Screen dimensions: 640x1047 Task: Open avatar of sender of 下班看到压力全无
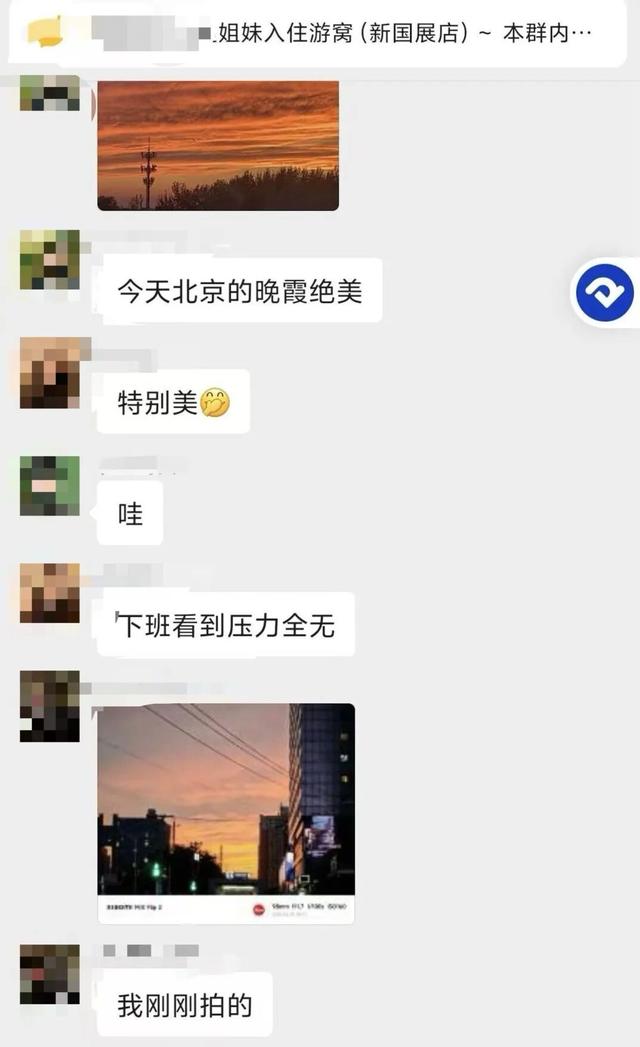click(x=50, y=593)
